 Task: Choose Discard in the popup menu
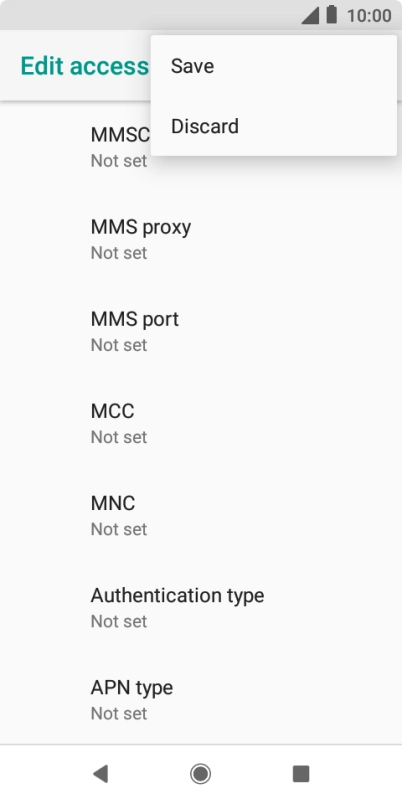pos(274,126)
